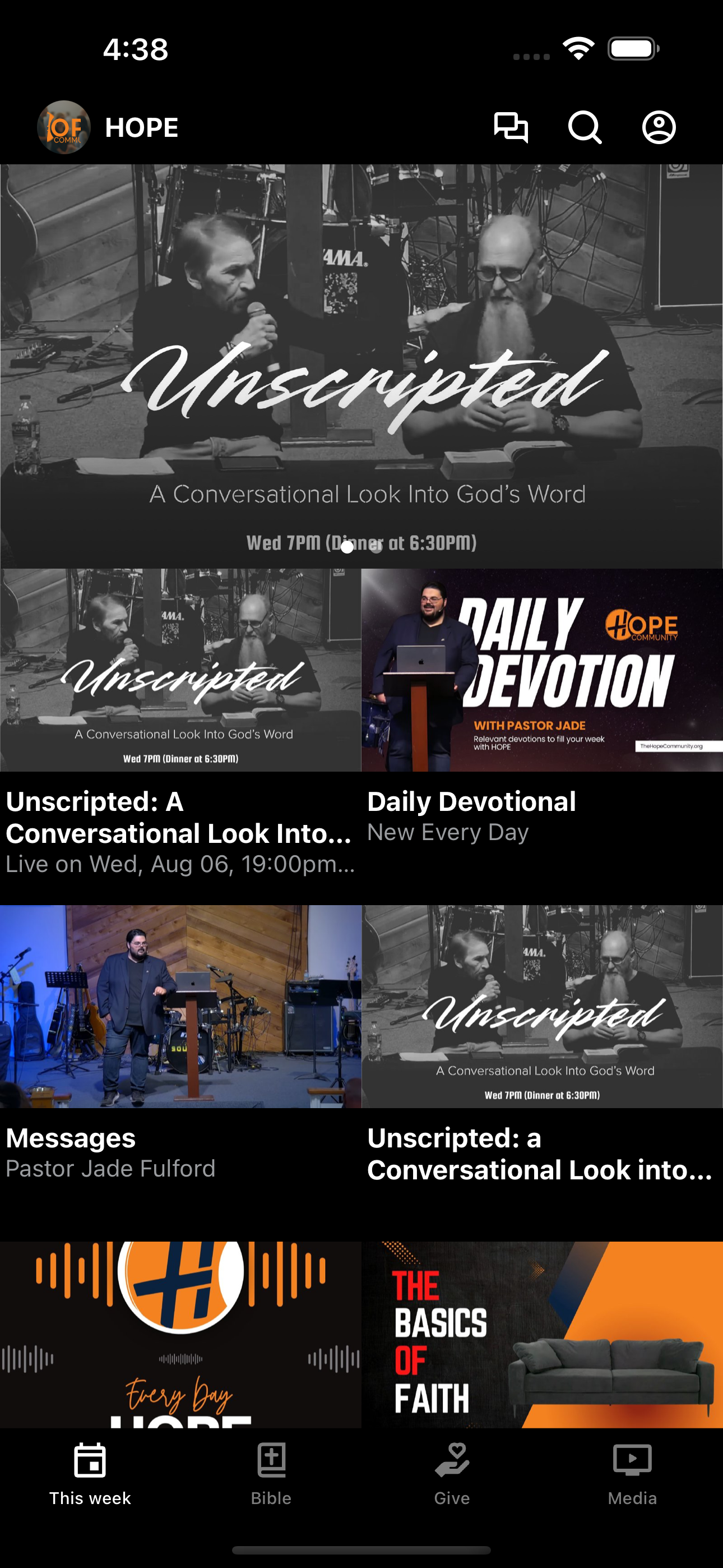Open the Bible icon in bottom navigation

click(271, 1458)
